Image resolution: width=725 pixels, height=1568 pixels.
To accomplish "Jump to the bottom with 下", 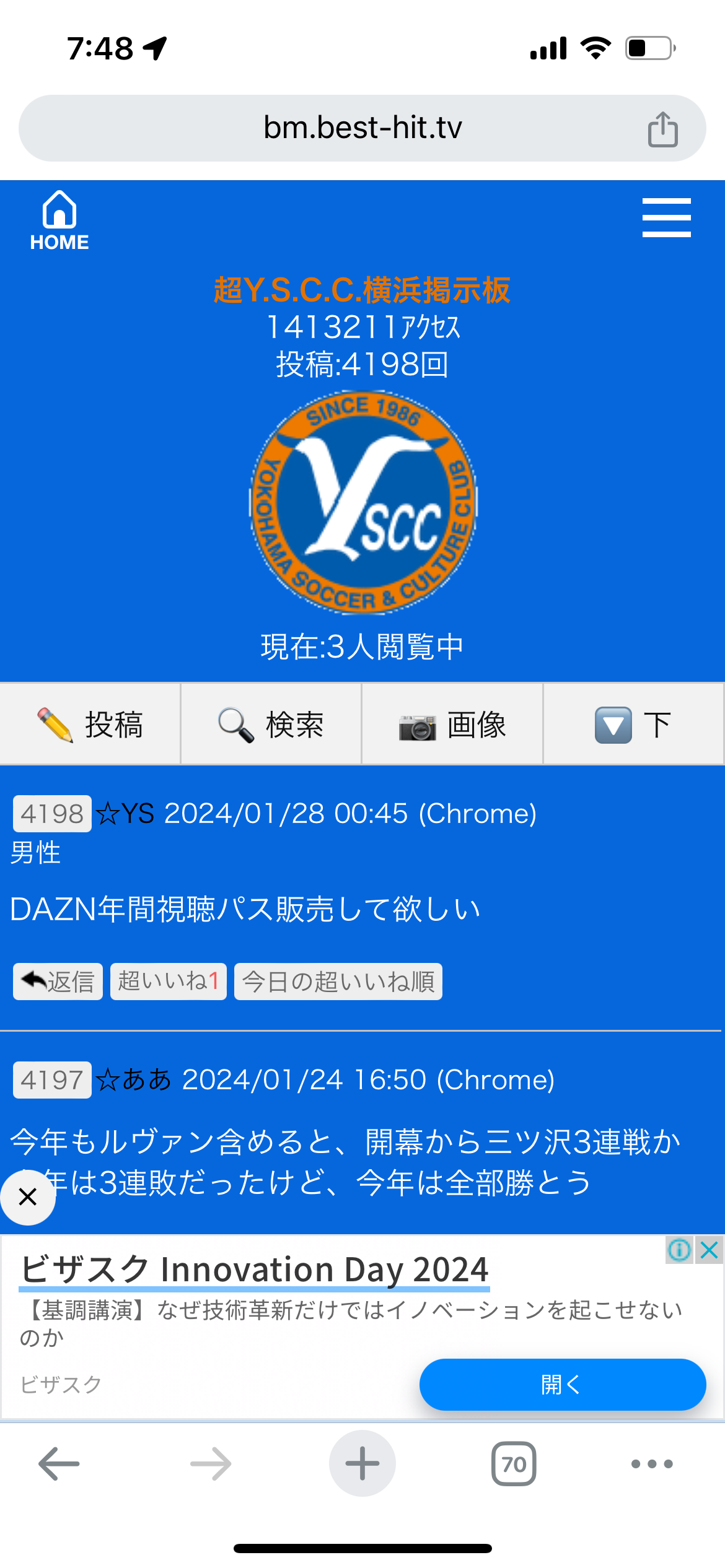I will click(x=633, y=725).
